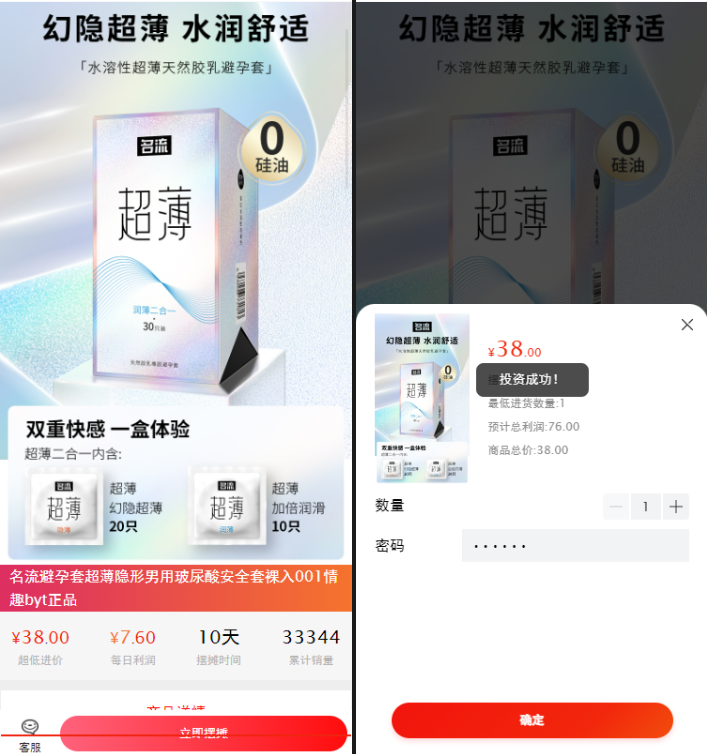Screen dimensions: 707x754
Task: Decrease the quantity by one
Action: (x=617, y=507)
